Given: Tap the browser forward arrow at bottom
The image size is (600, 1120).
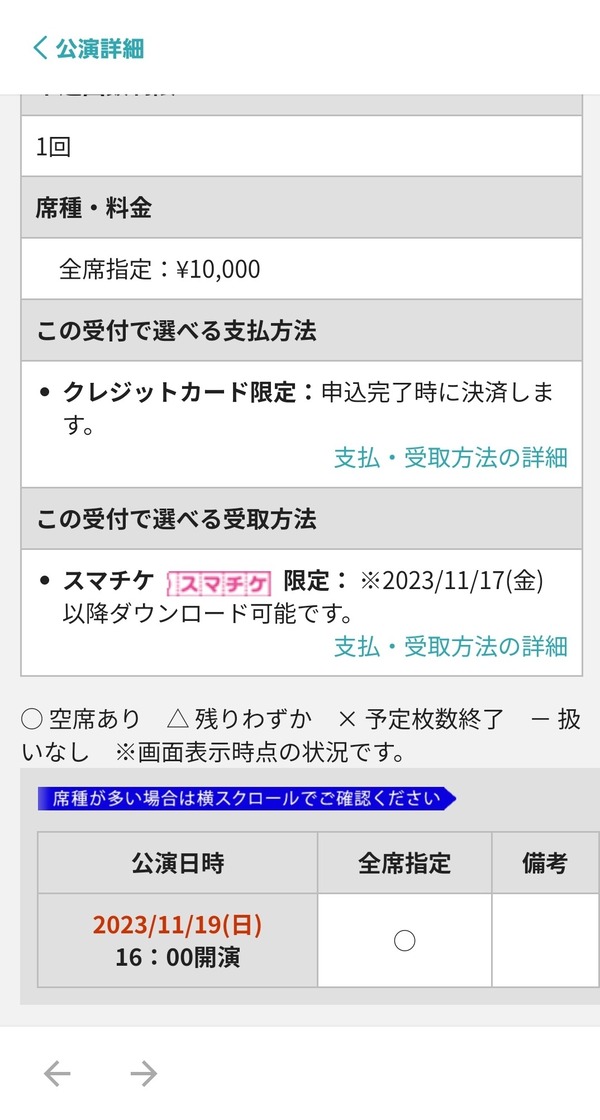Looking at the screenshot, I should (144, 1074).
